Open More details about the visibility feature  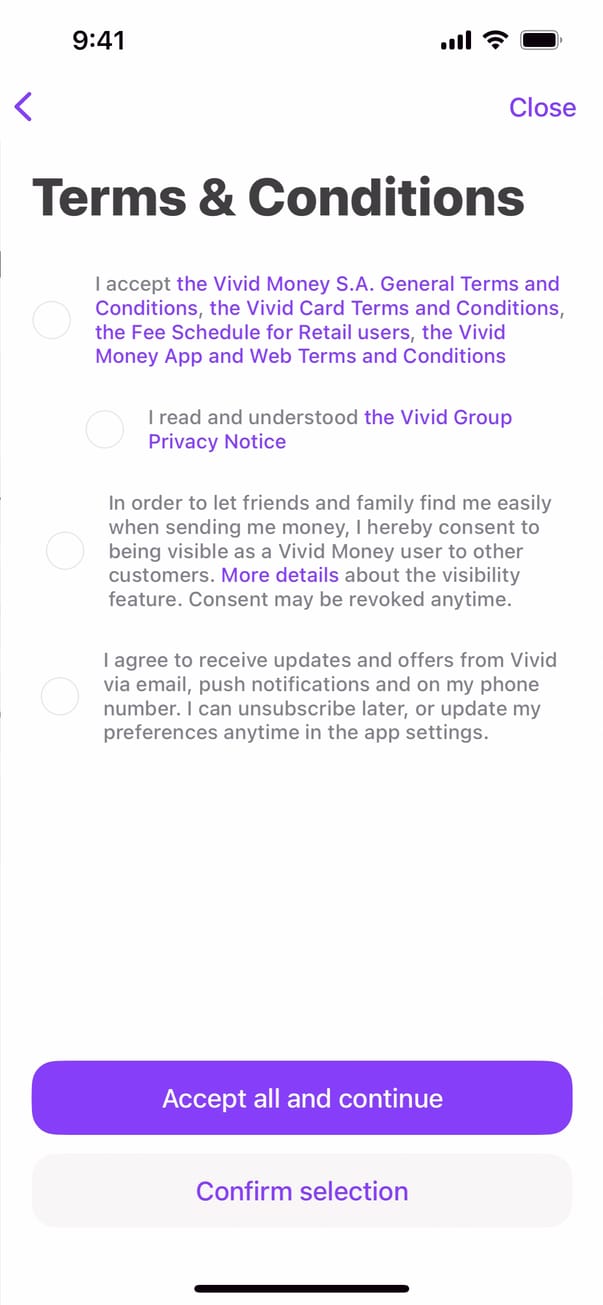pyautogui.click(x=279, y=575)
